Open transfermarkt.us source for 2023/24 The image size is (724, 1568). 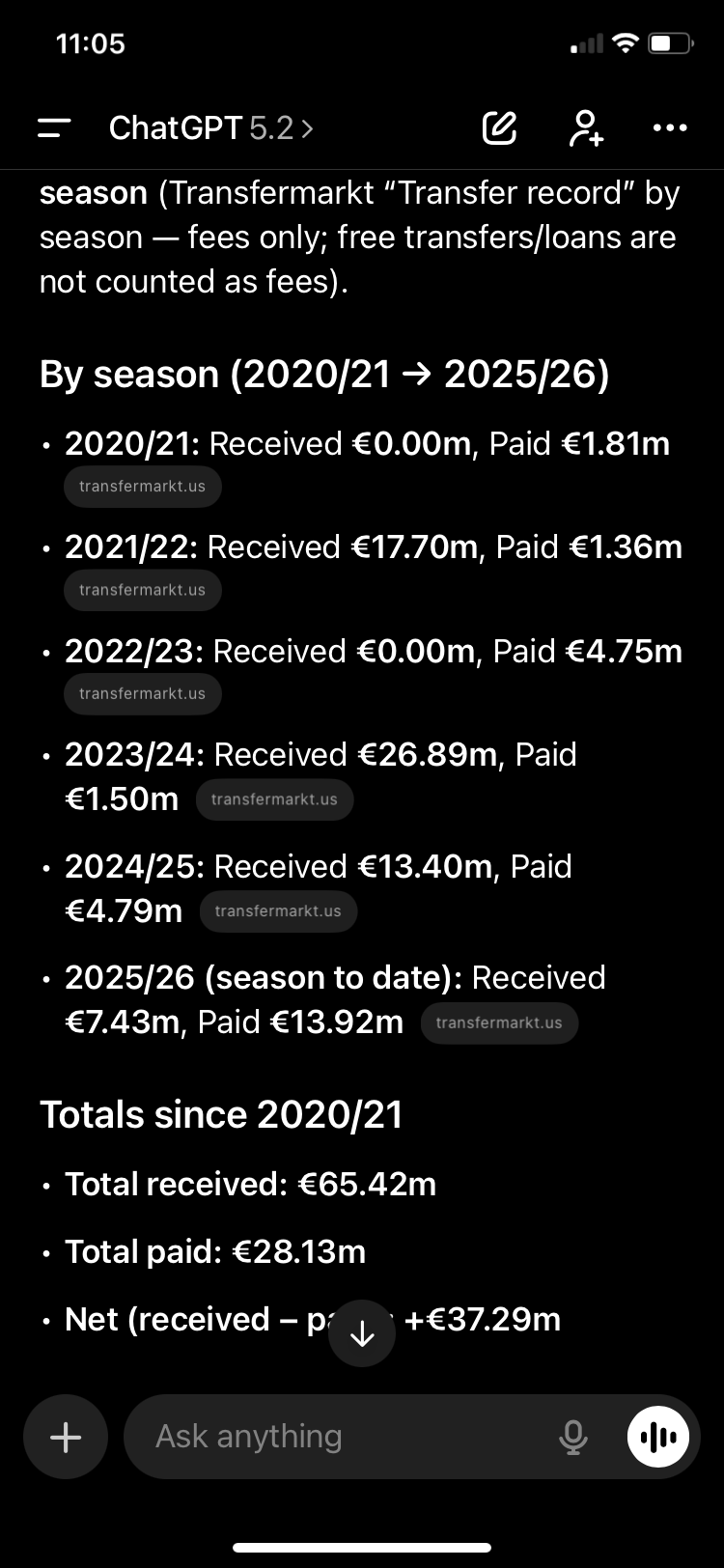click(x=274, y=799)
